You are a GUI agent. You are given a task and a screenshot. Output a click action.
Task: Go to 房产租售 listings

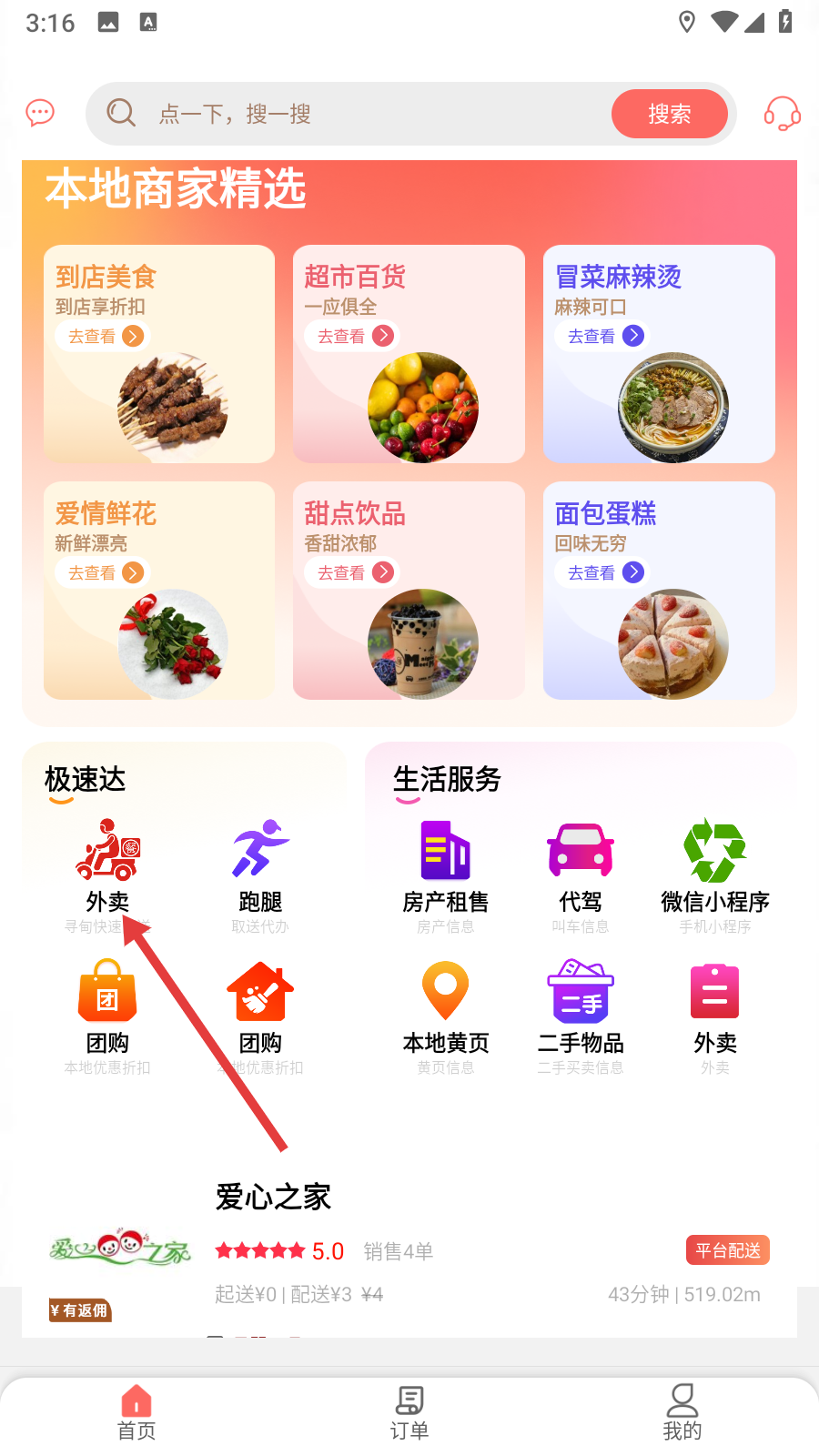click(x=445, y=864)
